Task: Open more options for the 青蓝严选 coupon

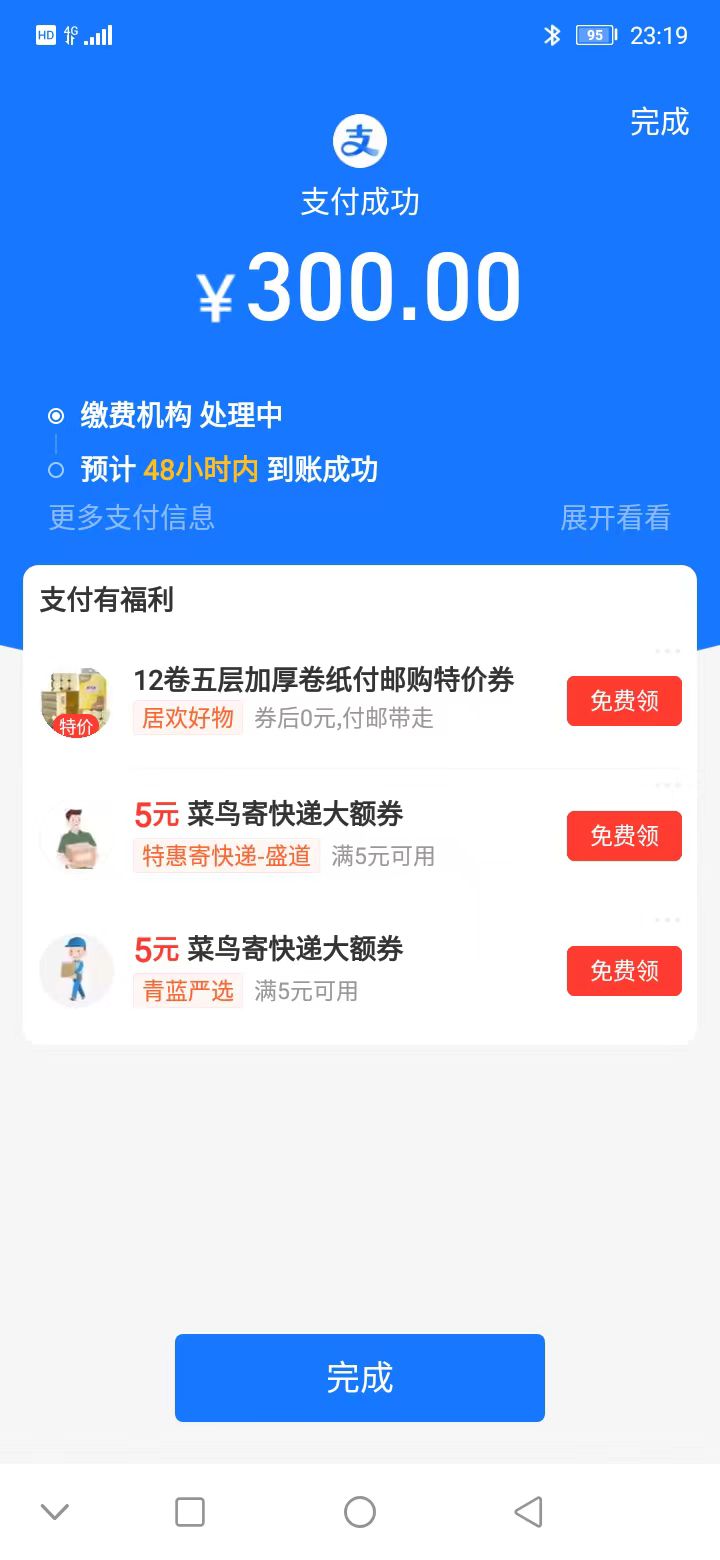Action: click(x=667, y=920)
